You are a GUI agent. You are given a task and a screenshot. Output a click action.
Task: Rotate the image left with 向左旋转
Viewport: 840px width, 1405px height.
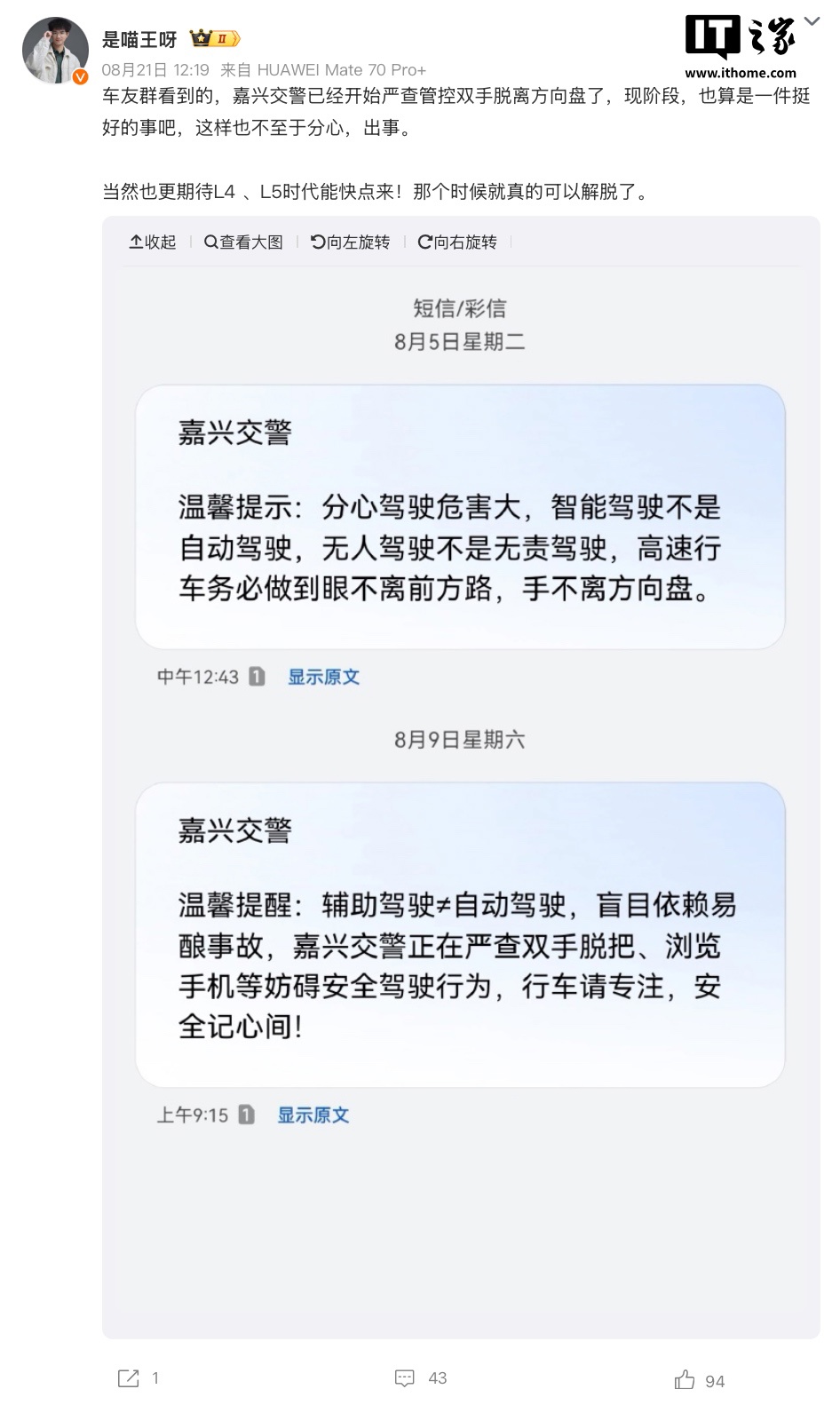coord(350,242)
